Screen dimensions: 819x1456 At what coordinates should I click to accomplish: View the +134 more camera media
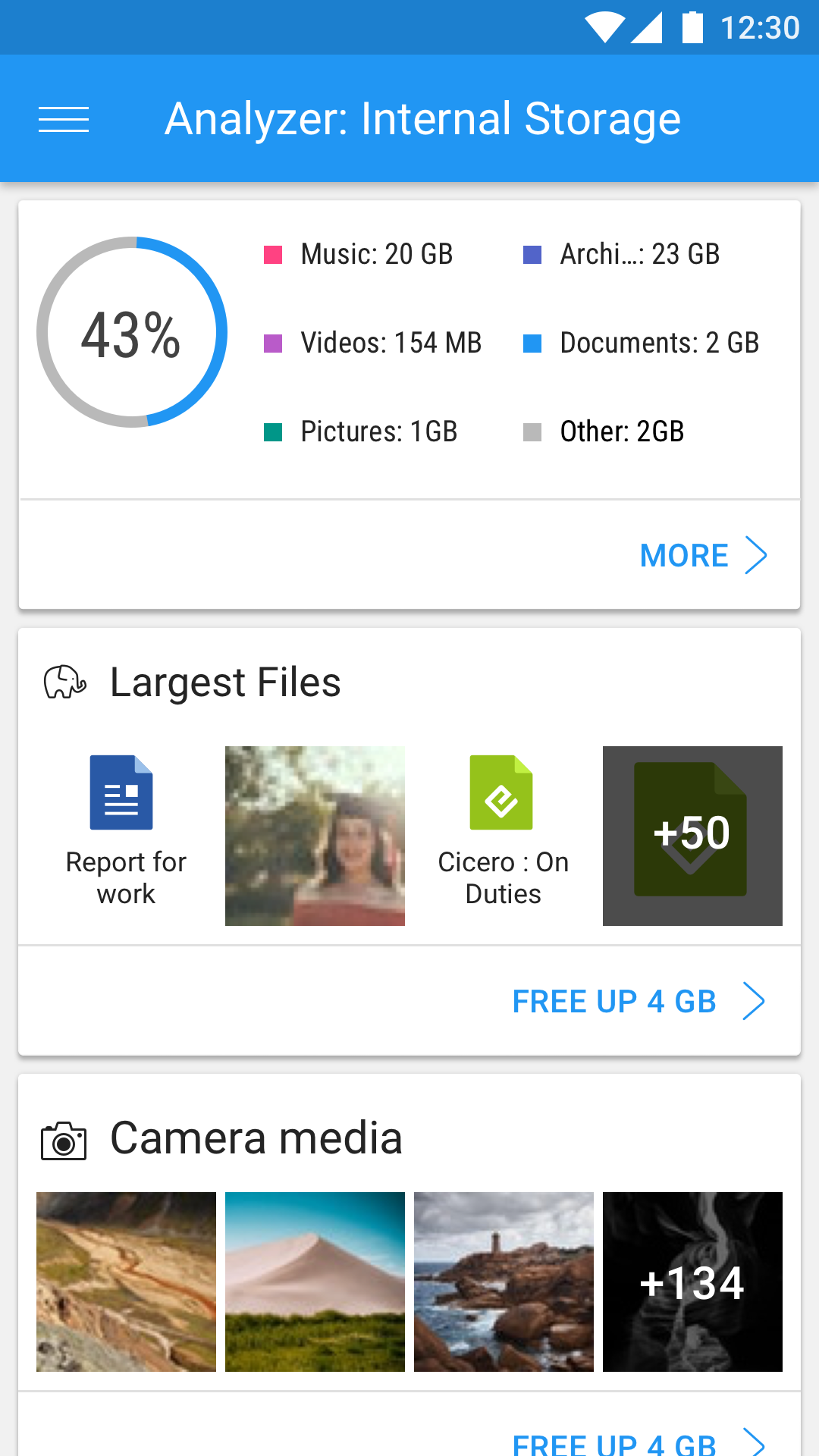point(692,1282)
